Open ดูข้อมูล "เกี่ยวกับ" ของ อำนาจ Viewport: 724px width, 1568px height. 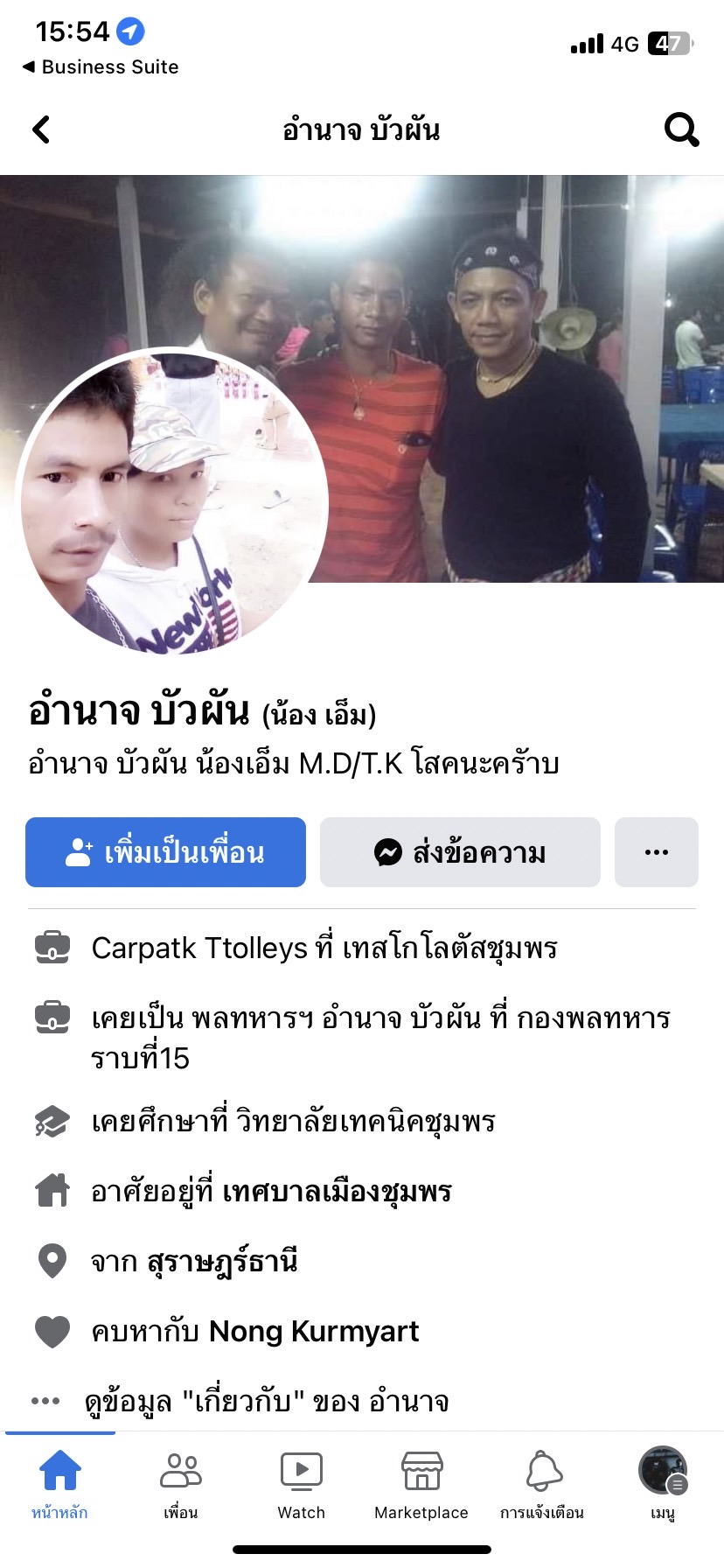(x=267, y=1402)
